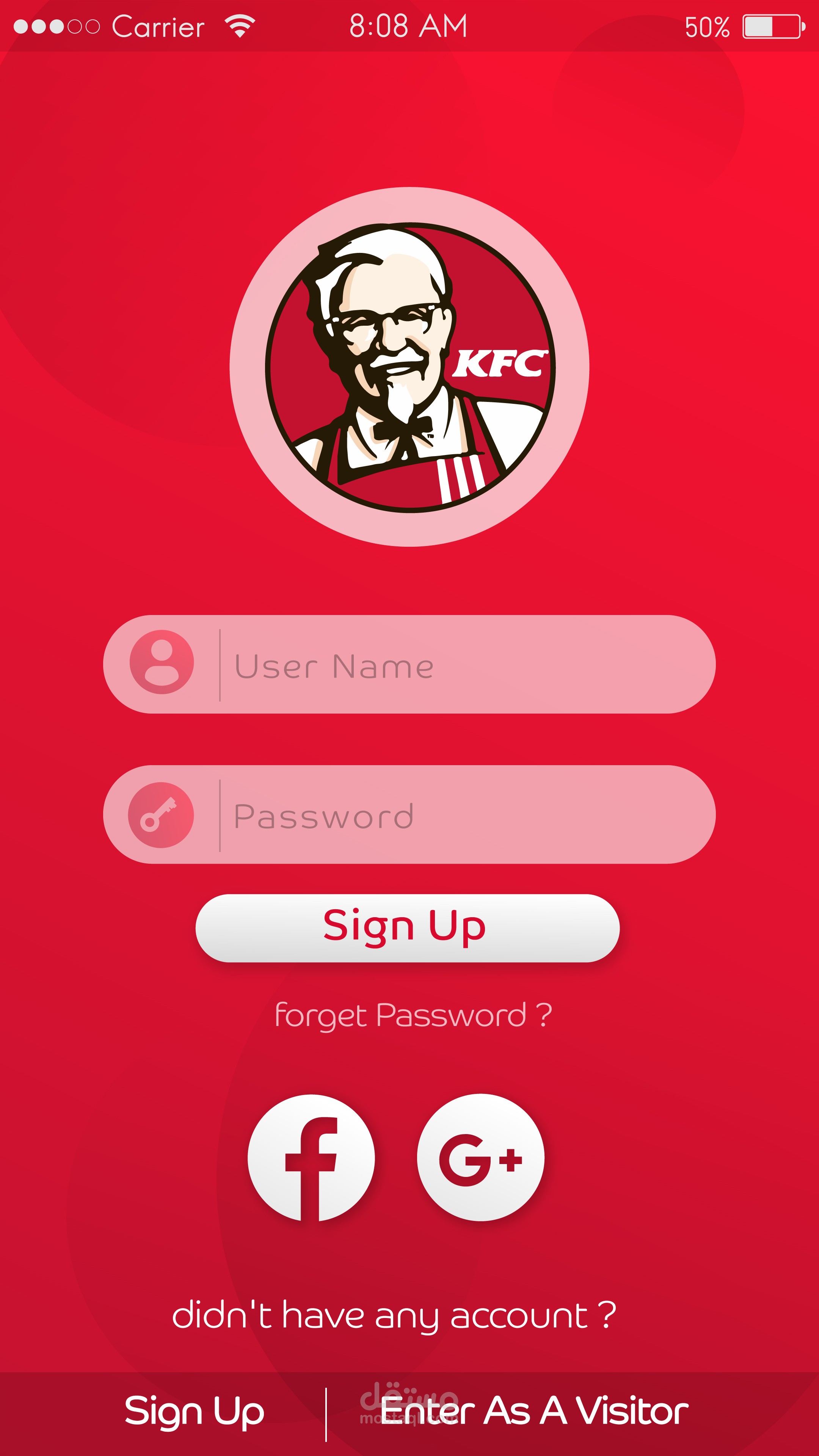This screenshot has width=819, height=1456.
Task: Tap the User Name input field
Action: 409,664
